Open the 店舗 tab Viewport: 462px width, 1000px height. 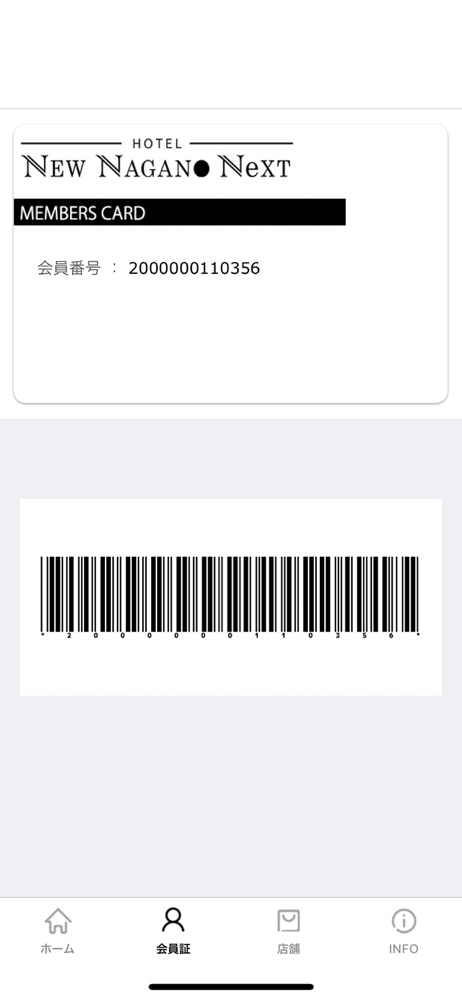click(x=288, y=930)
